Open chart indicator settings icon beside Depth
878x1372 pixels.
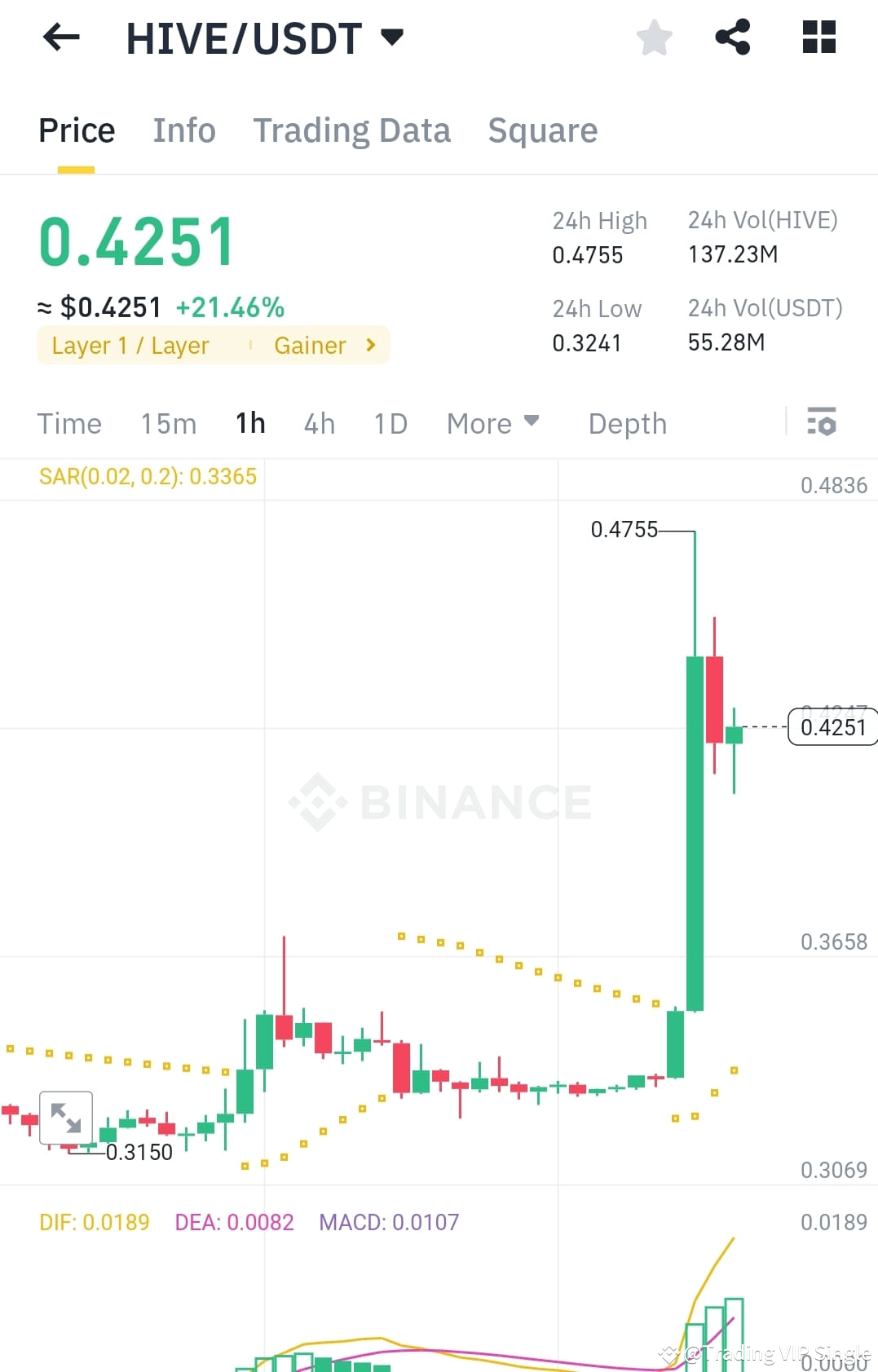(x=823, y=423)
